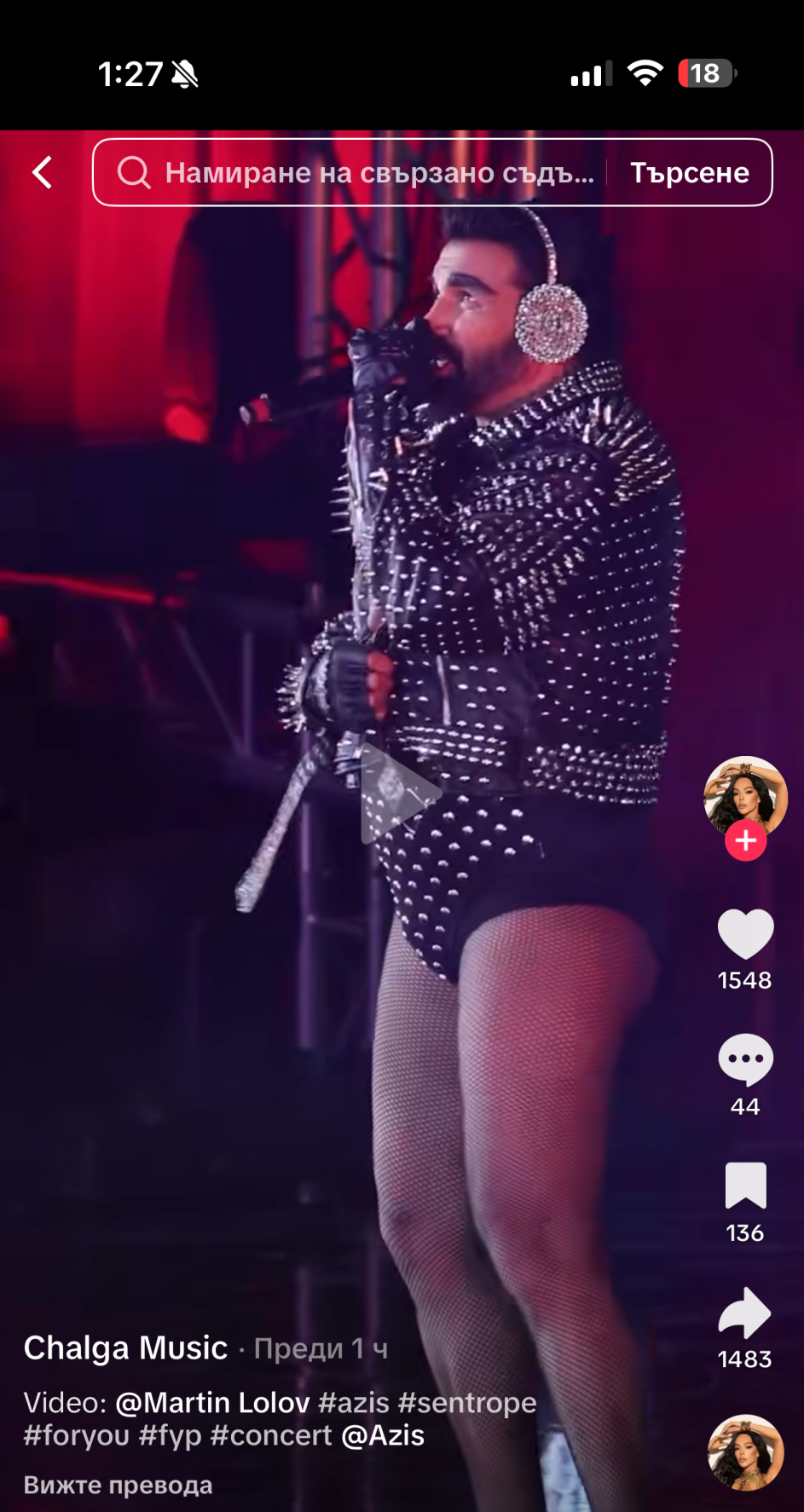Open the Chalga Music profile name
Screen dimensions: 804x1512
pos(125,1348)
